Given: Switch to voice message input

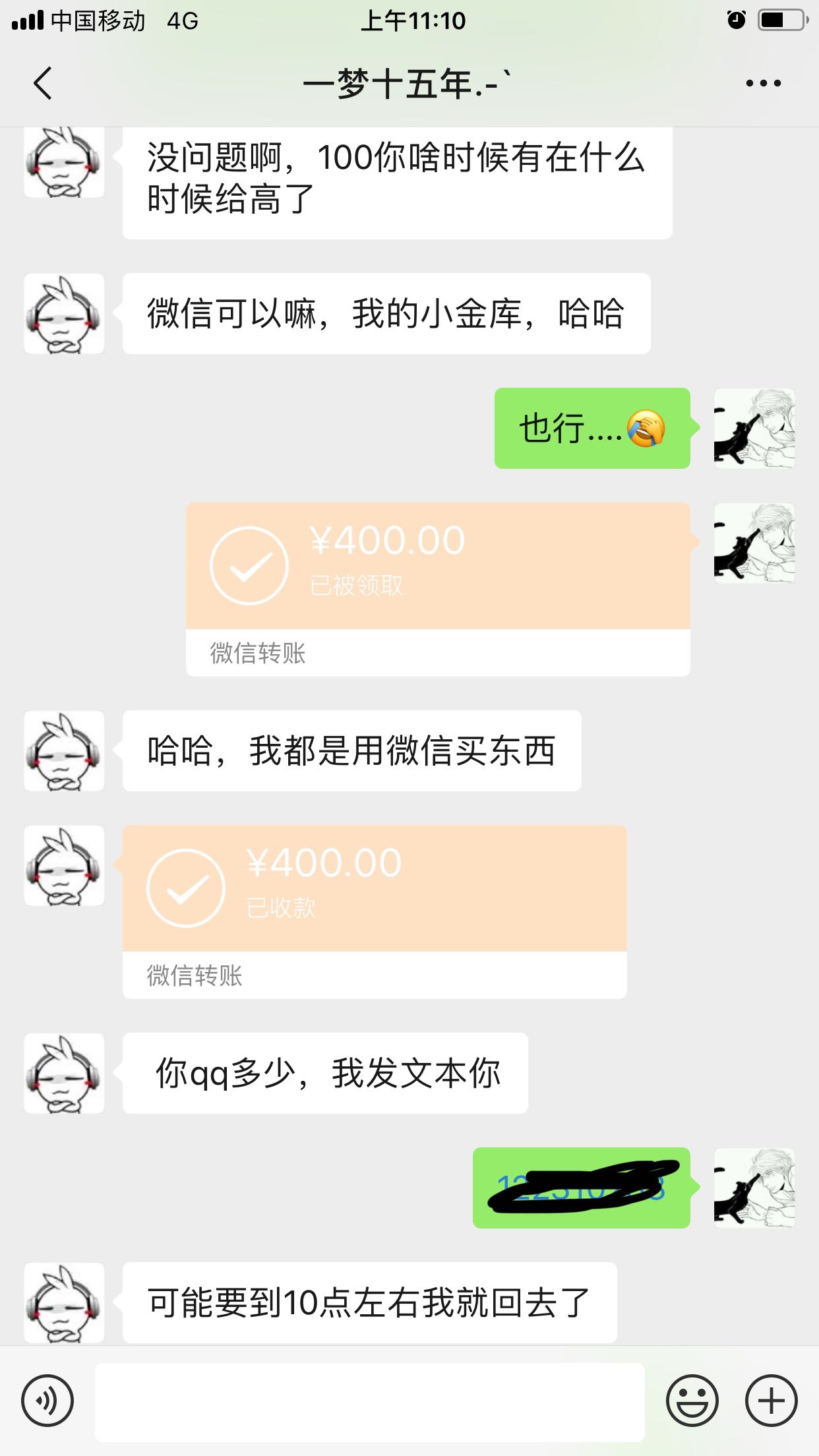Looking at the screenshot, I should click(x=47, y=1401).
